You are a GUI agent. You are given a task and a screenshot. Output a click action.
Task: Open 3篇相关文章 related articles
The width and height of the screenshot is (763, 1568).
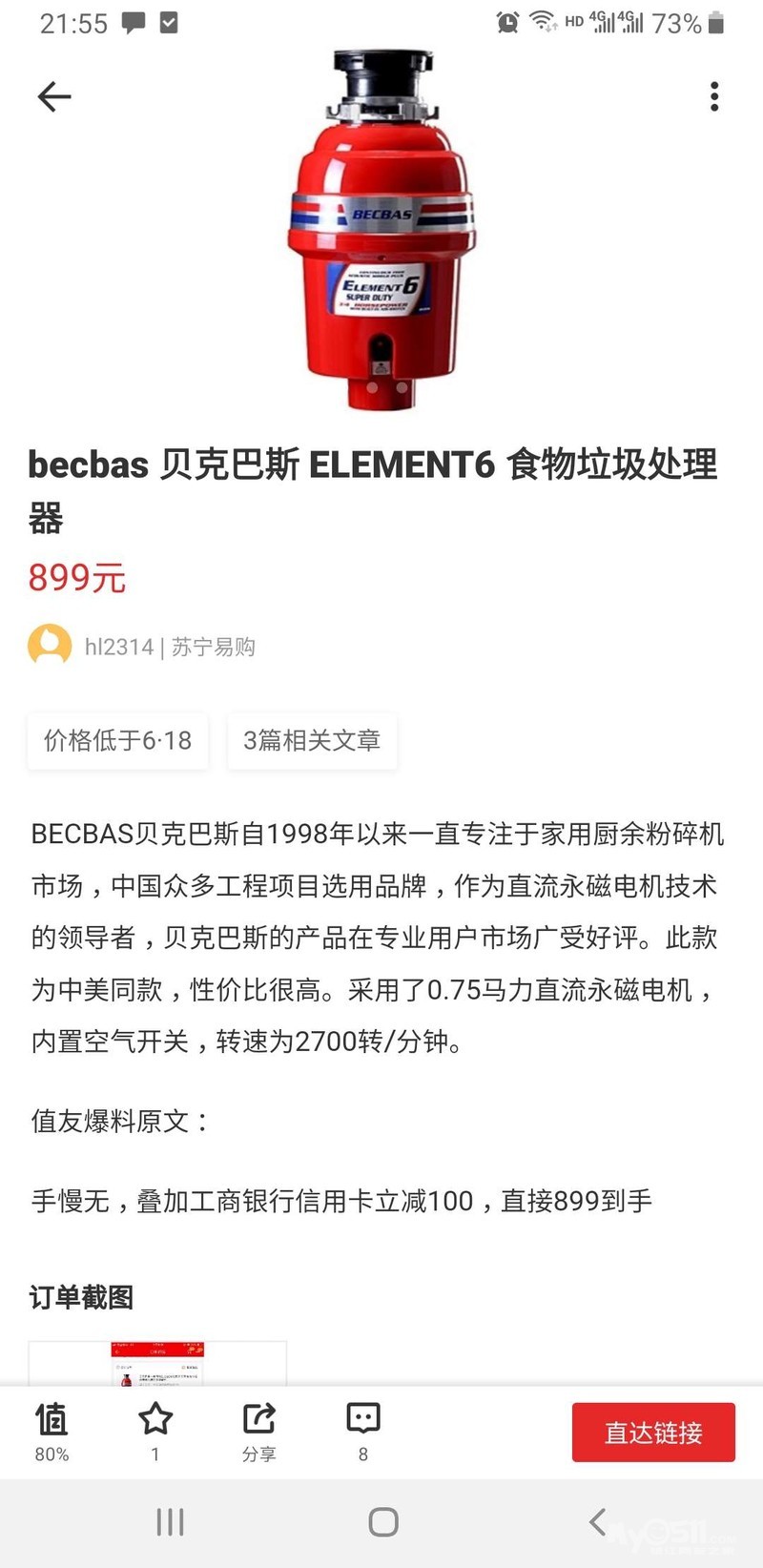tap(312, 740)
